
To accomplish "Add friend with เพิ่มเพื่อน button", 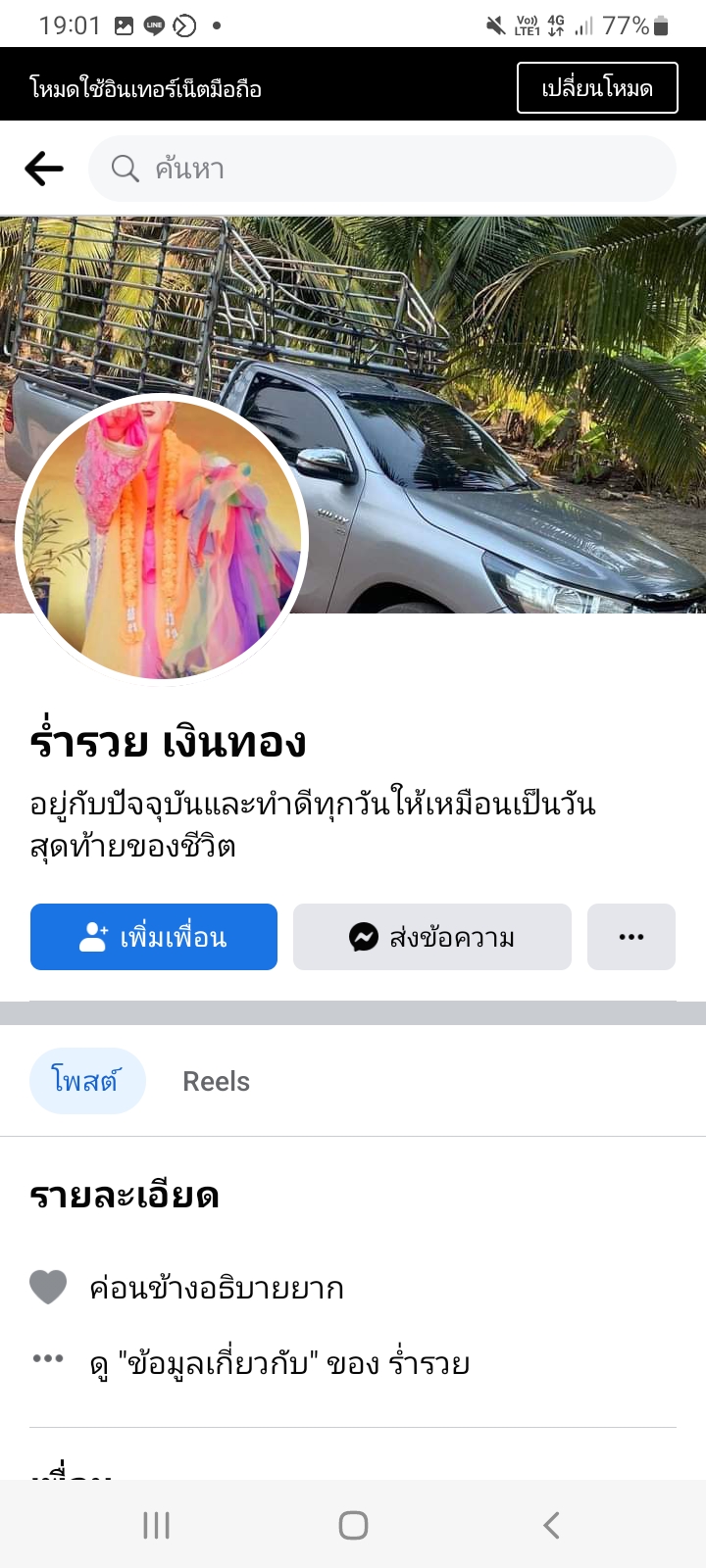I will click(x=154, y=937).
